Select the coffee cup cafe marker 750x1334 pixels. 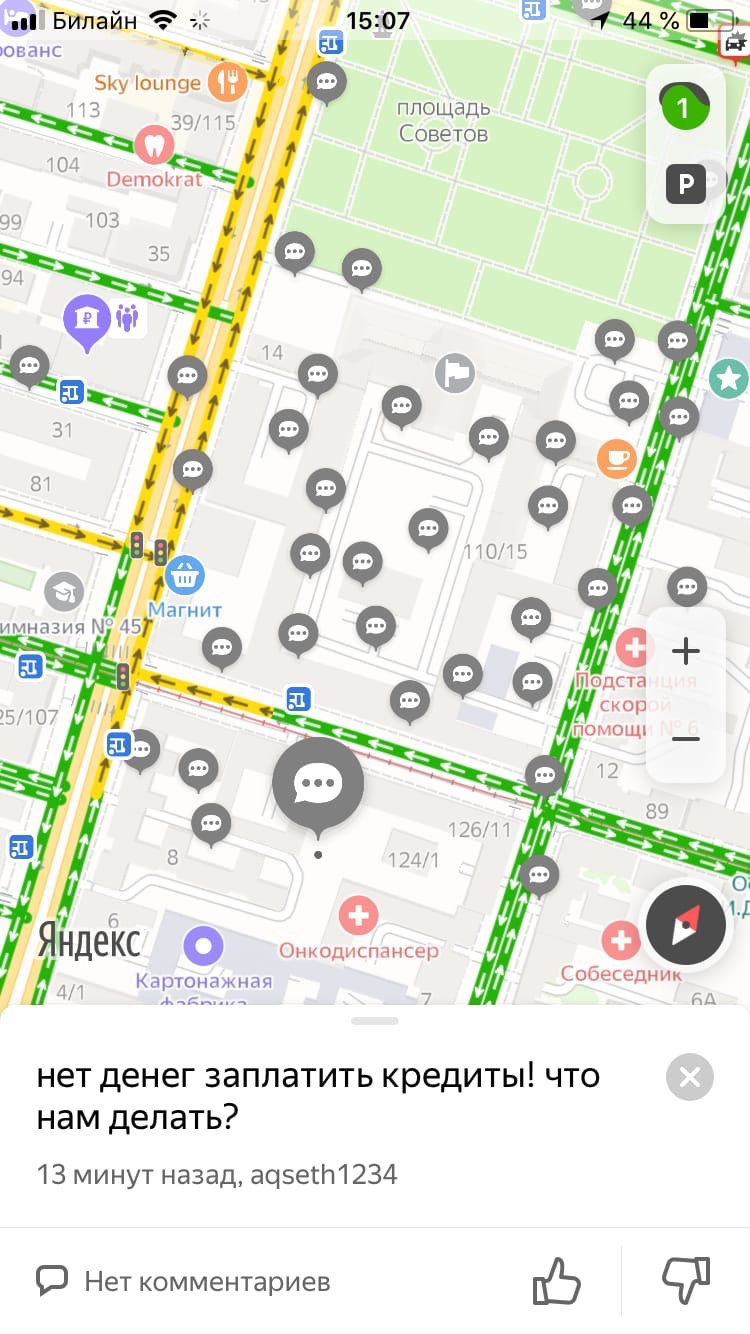click(616, 458)
